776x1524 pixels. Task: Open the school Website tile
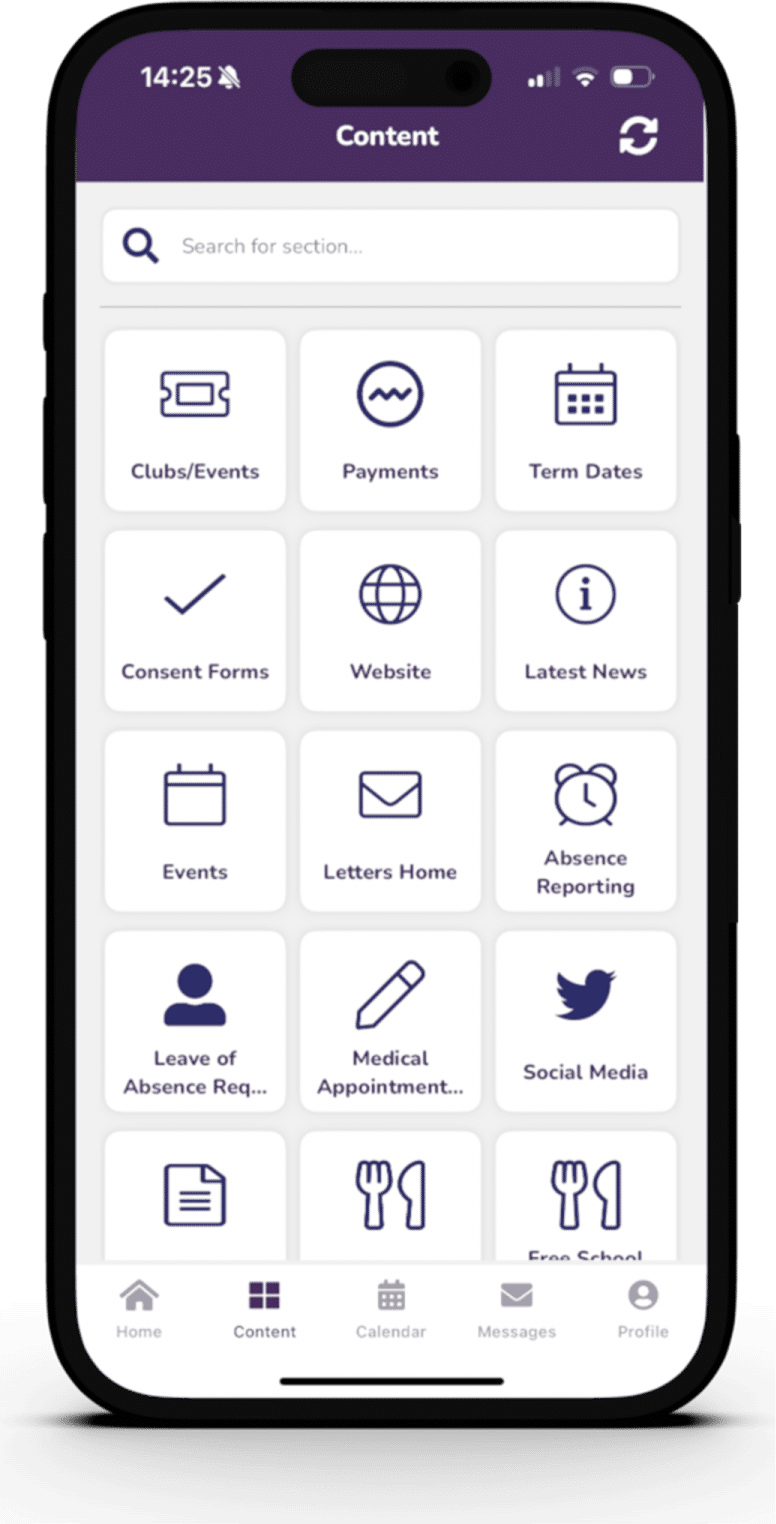(x=390, y=620)
